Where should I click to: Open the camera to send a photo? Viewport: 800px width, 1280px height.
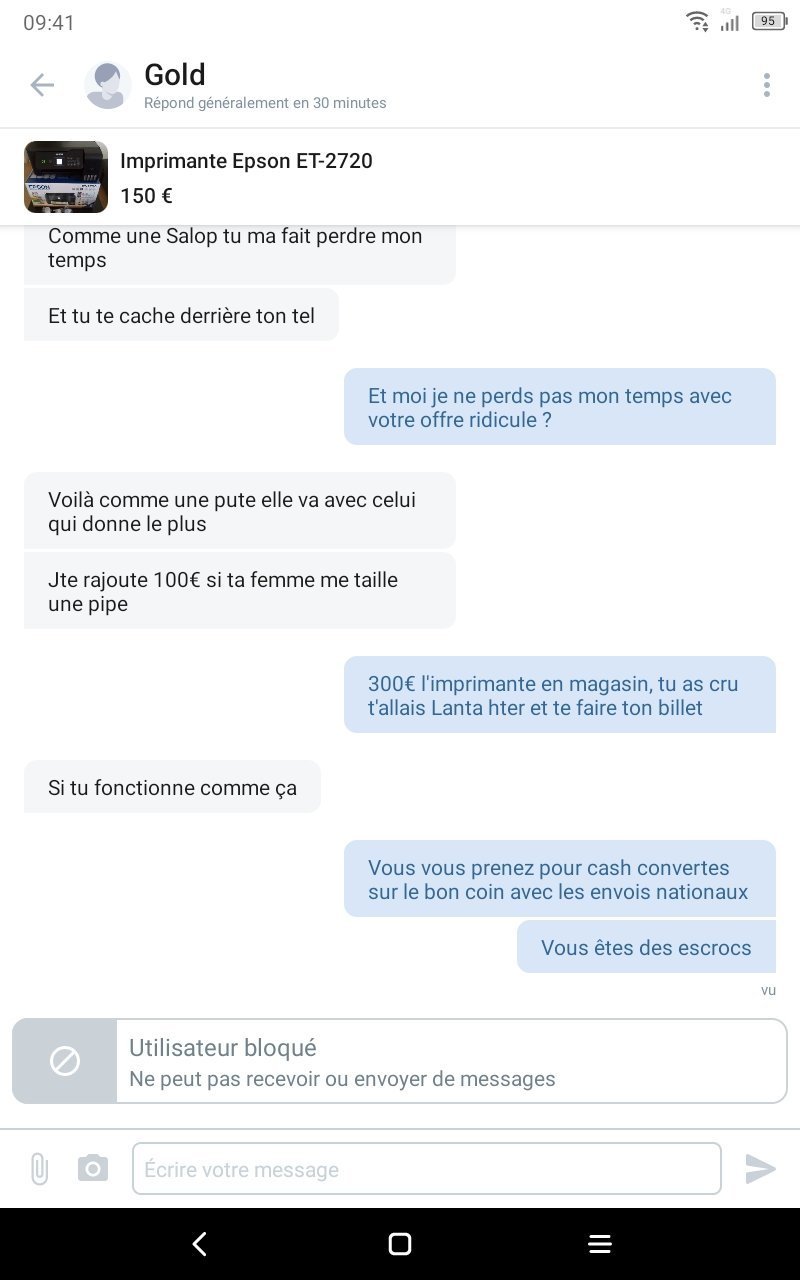coord(93,1168)
